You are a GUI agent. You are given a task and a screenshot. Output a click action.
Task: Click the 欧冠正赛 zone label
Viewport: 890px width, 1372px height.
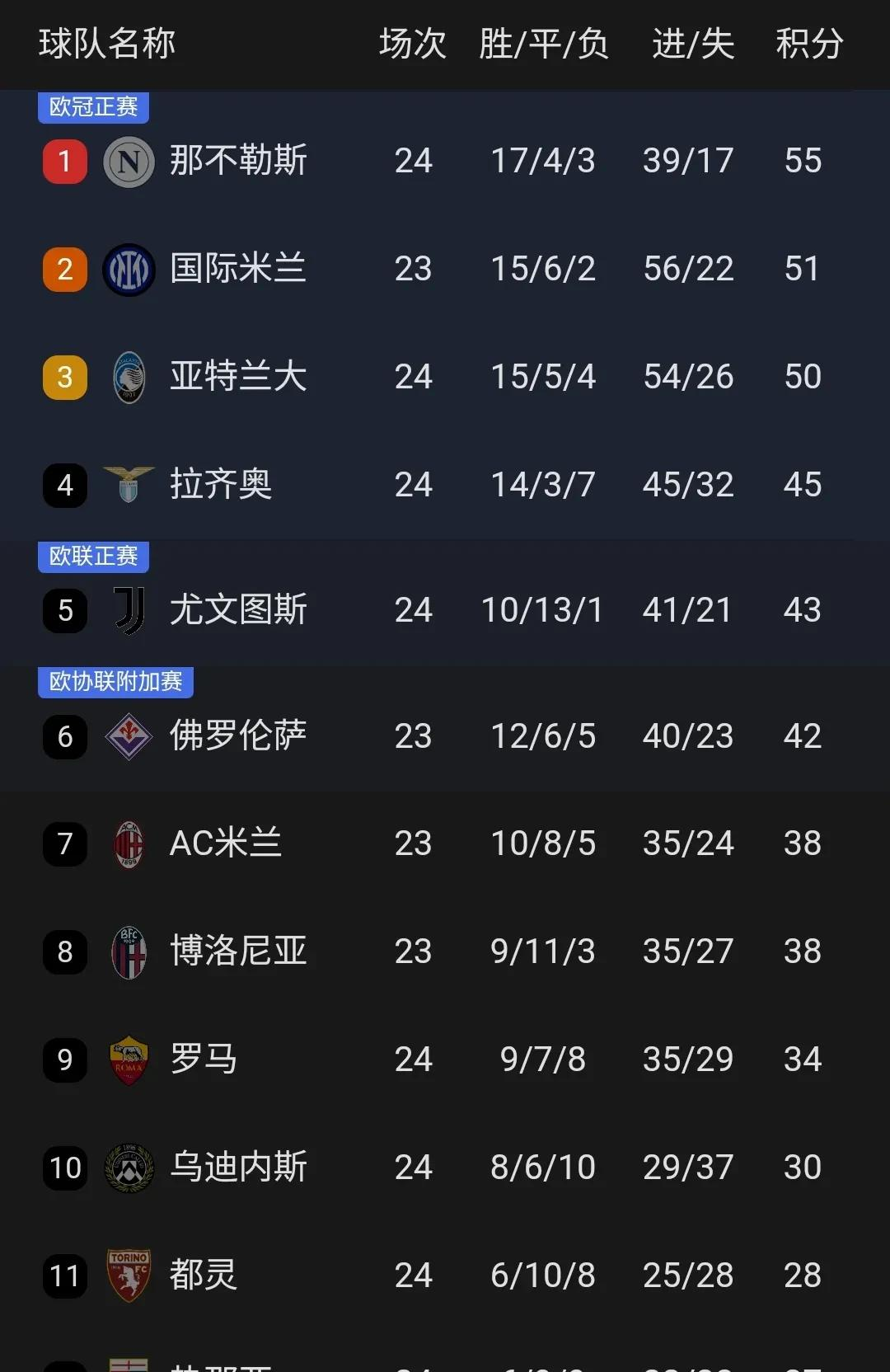(92, 106)
